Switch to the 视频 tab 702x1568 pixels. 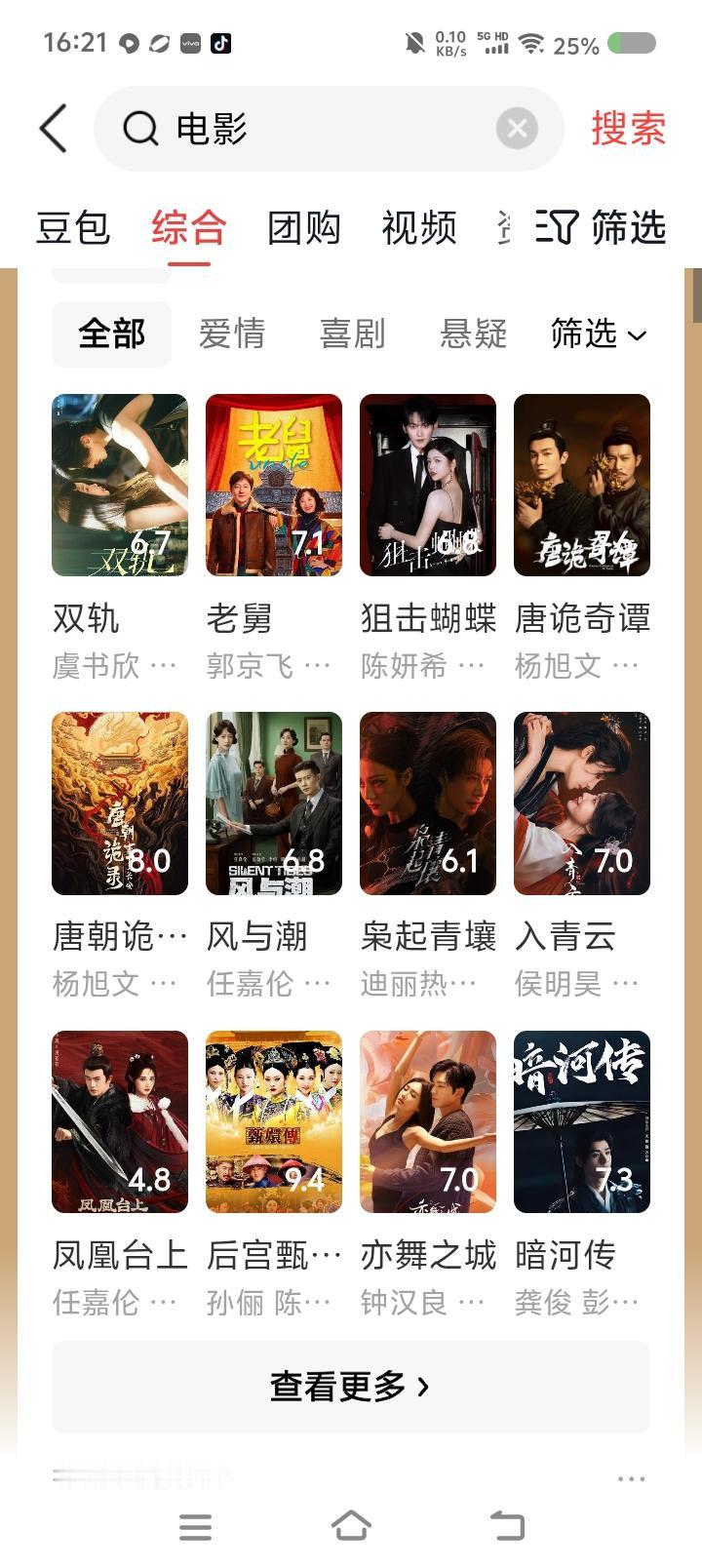pyautogui.click(x=418, y=228)
